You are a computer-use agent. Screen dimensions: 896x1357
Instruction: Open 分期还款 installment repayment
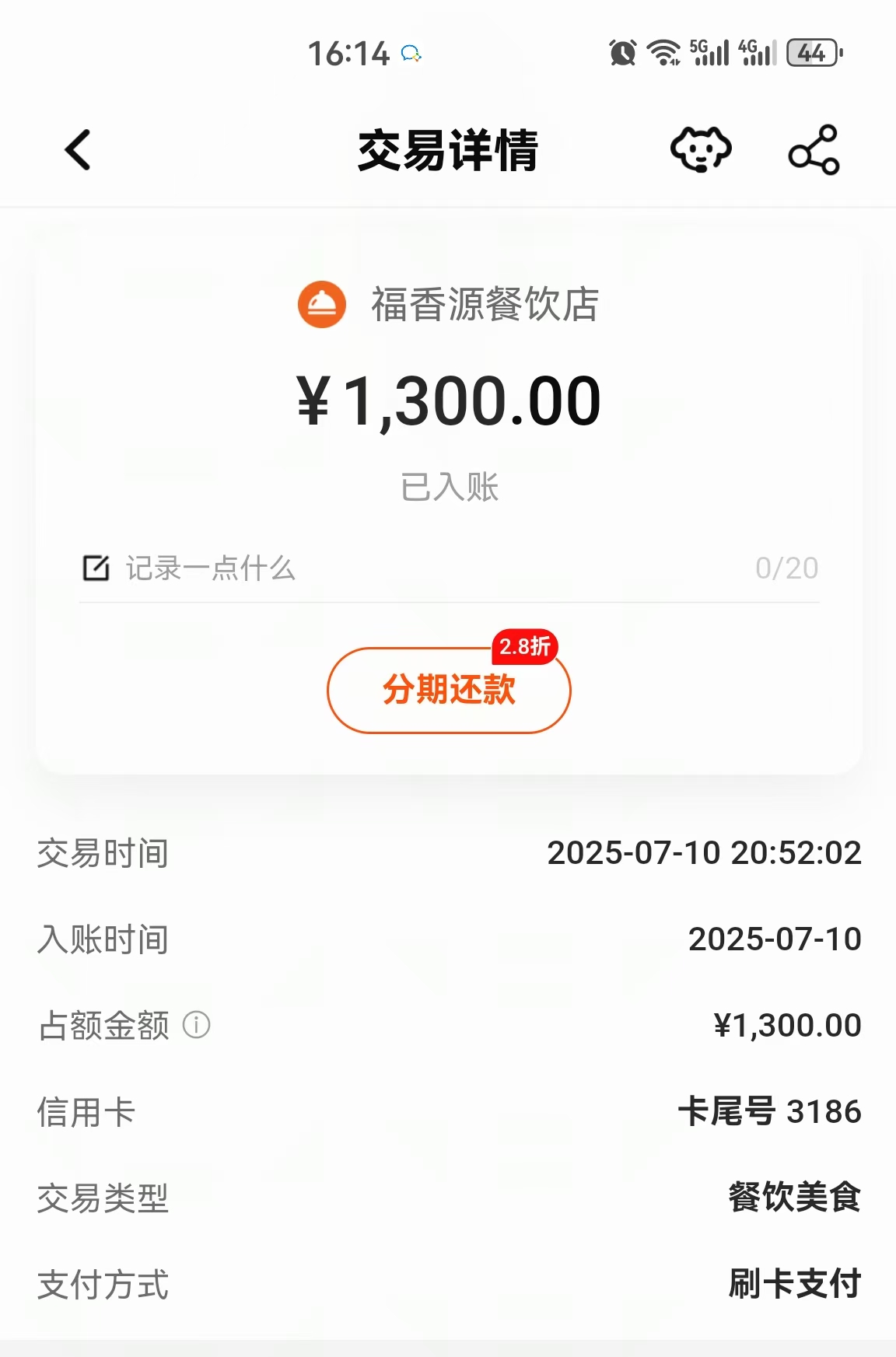tap(449, 690)
